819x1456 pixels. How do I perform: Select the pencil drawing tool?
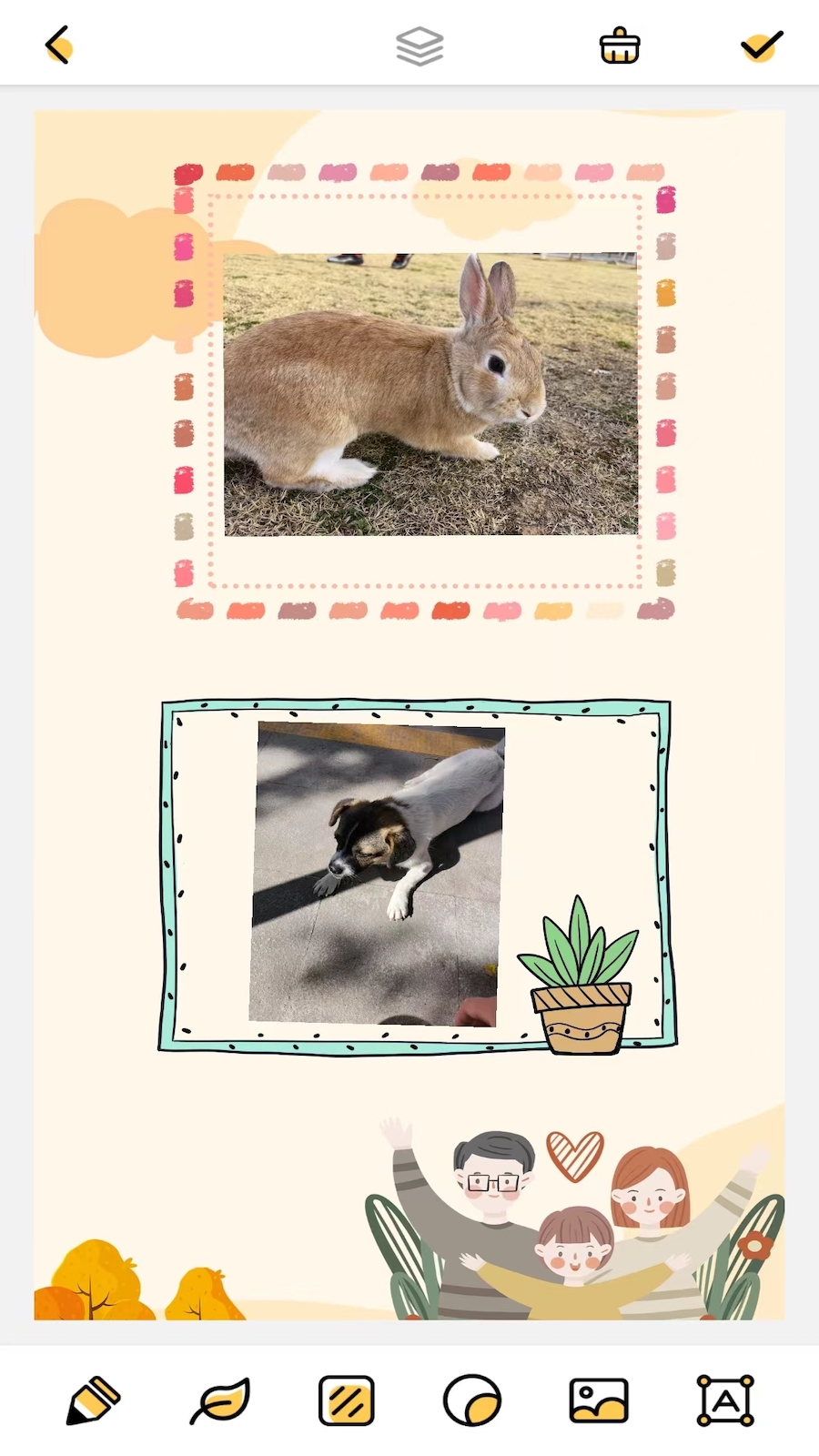click(x=93, y=1400)
